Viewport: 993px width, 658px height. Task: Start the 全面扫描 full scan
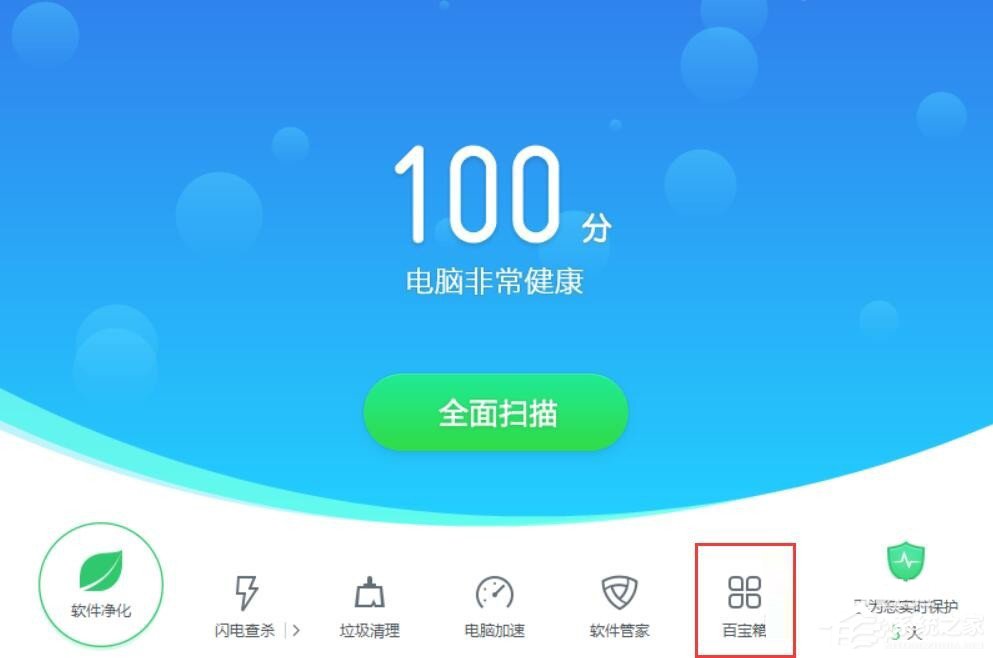495,413
